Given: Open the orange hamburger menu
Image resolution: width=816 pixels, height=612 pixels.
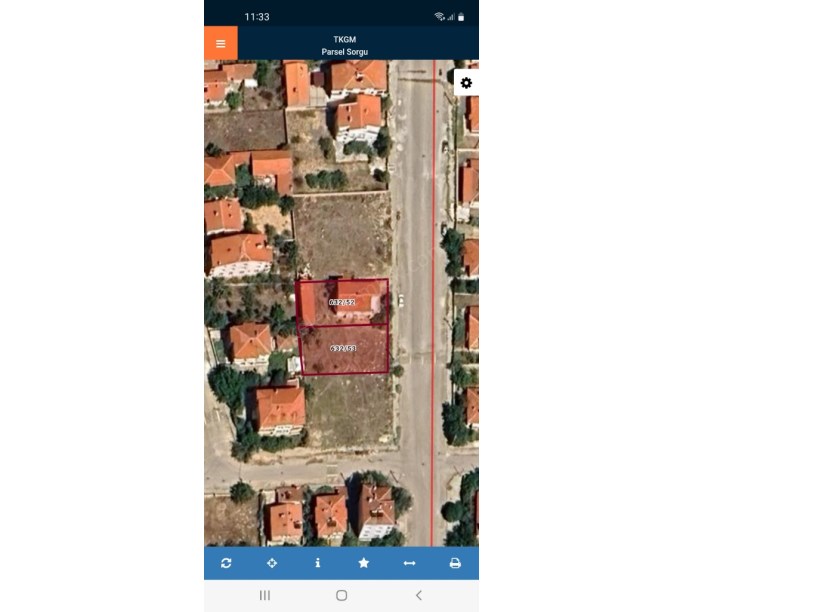Looking at the screenshot, I should pos(220,43).
